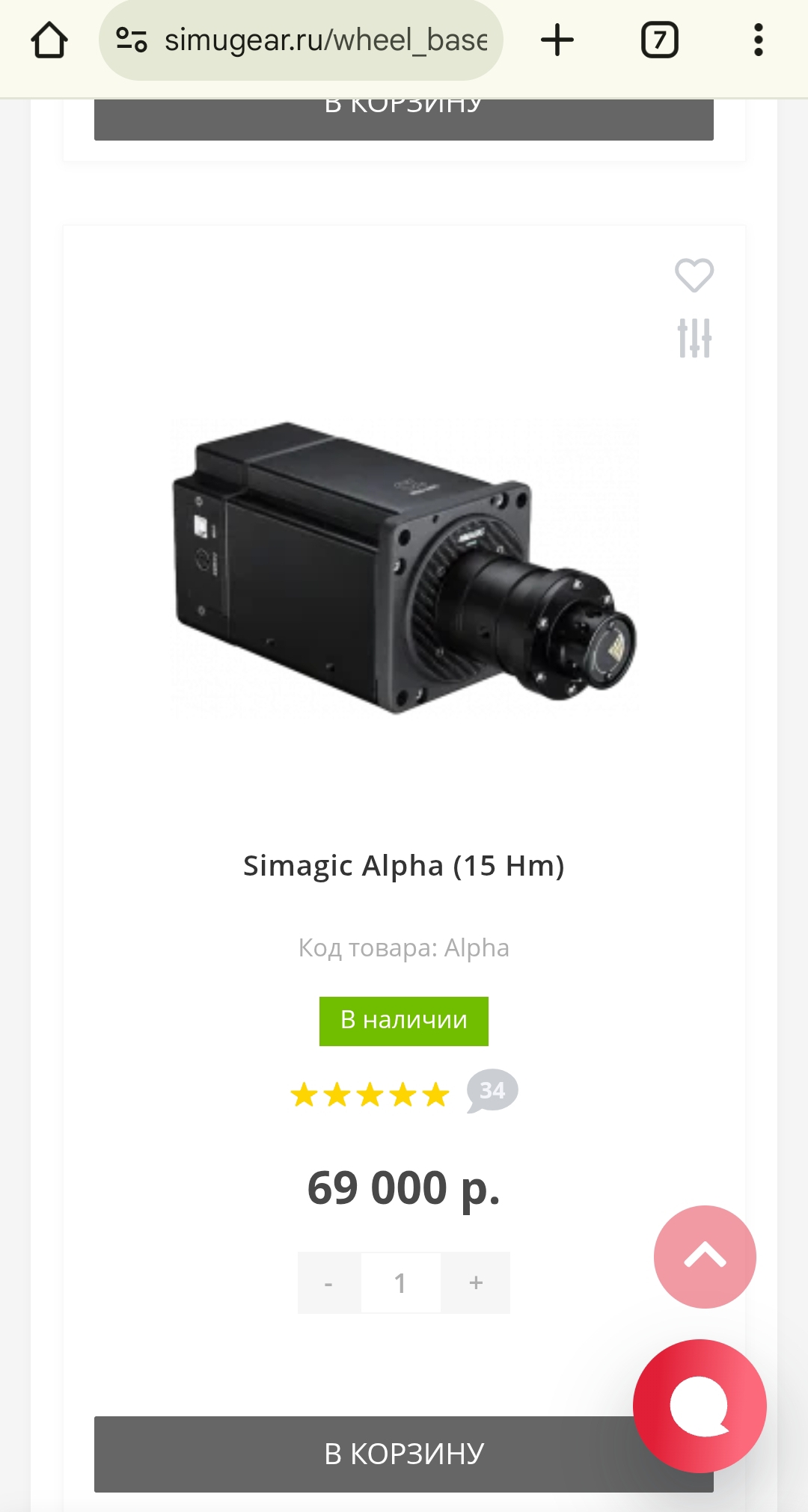
Task: Open the red chat support bubble
Action: (700, 1406)
